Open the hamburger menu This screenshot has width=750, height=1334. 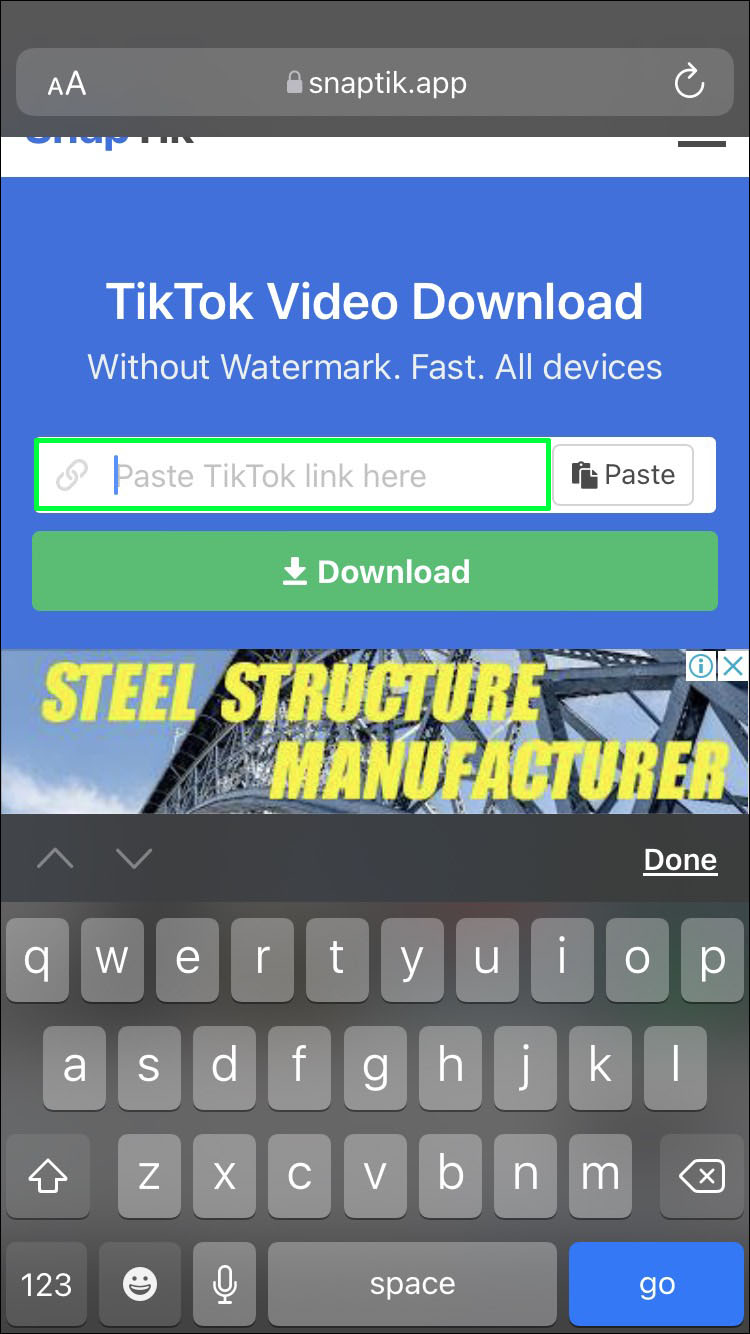(x=701, y=144)
